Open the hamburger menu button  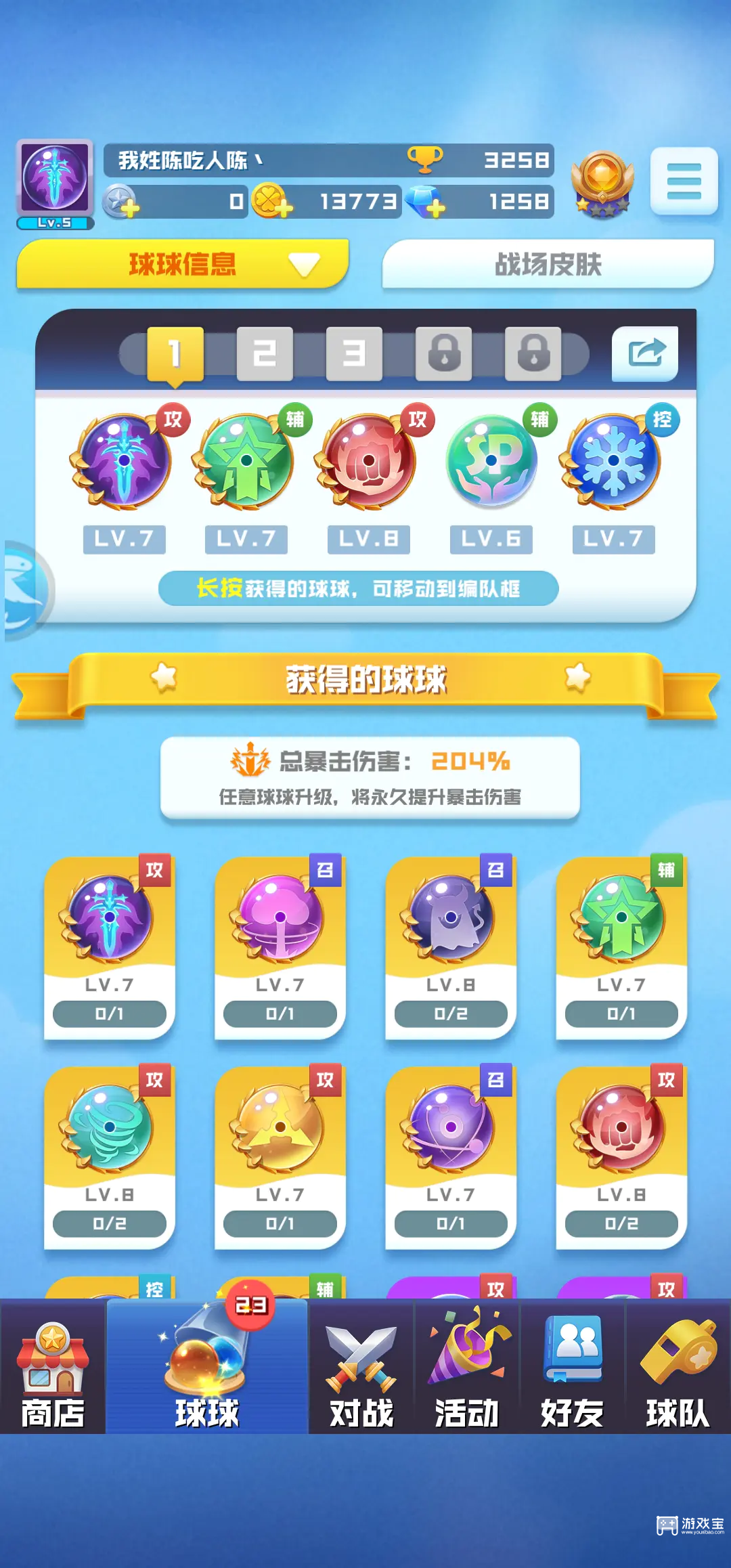point(684,181)
